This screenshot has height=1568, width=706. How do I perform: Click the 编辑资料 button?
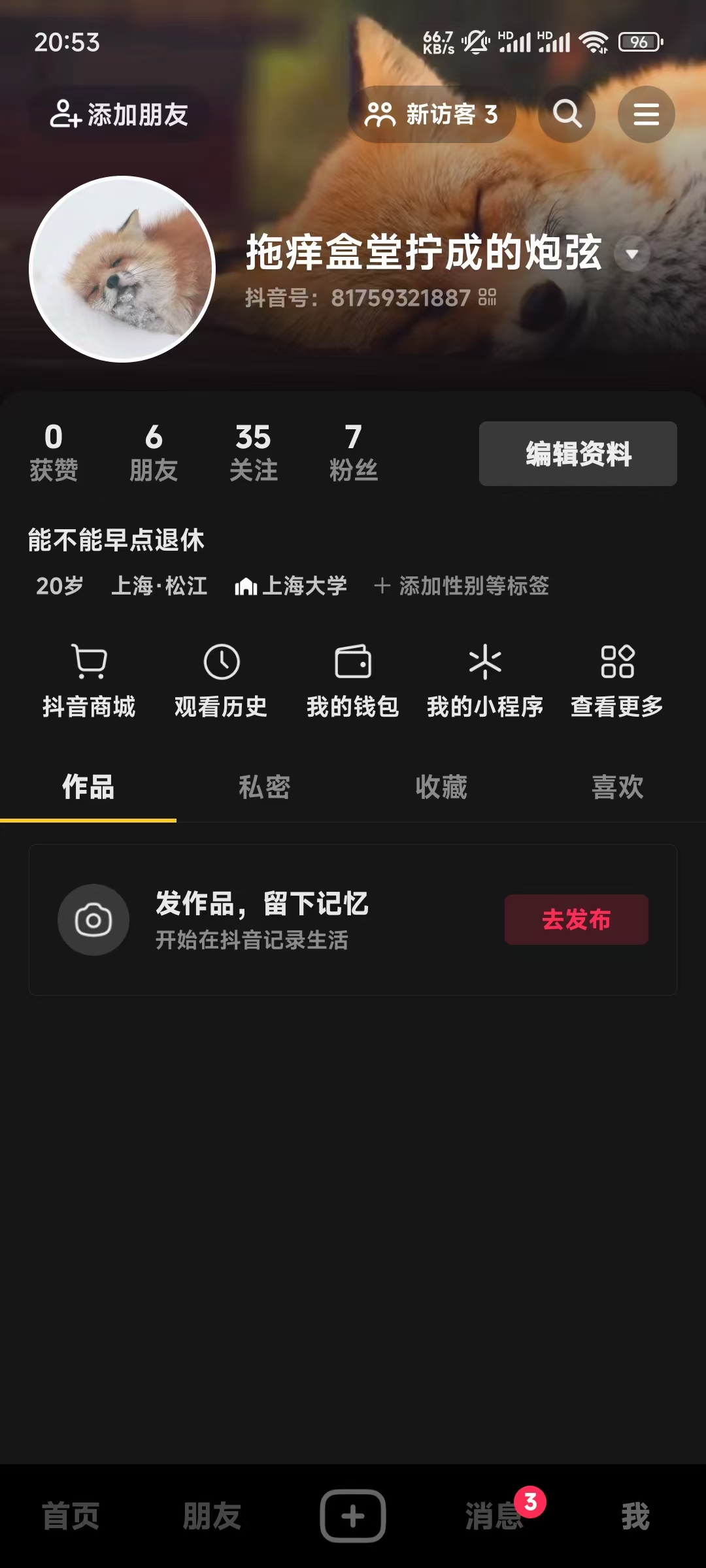click(578, 453)
